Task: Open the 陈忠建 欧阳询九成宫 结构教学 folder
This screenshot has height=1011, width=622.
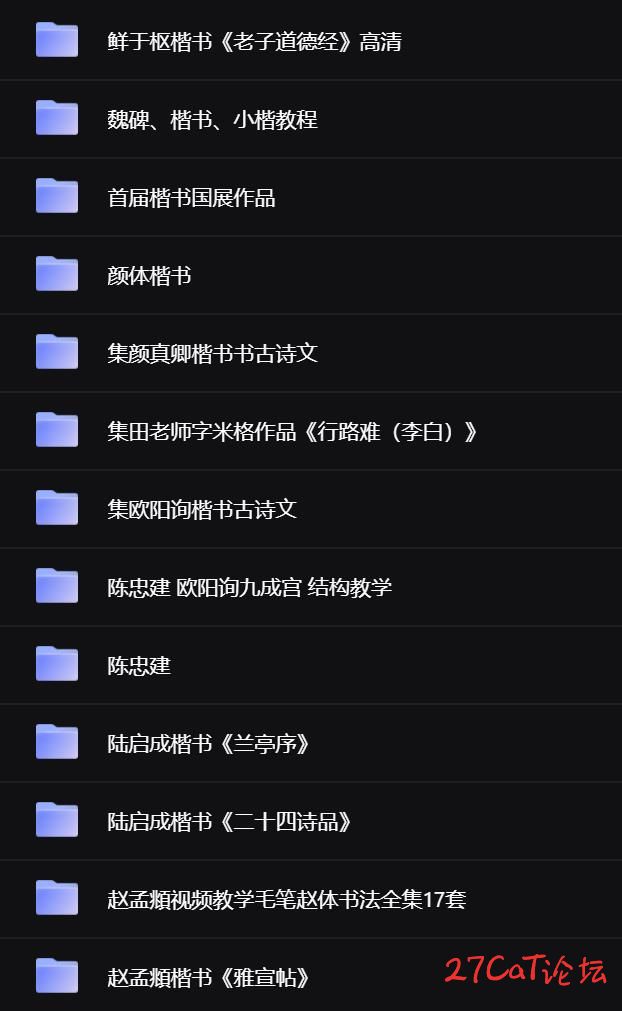Action: pyautogui.click(x=249, y=588)
